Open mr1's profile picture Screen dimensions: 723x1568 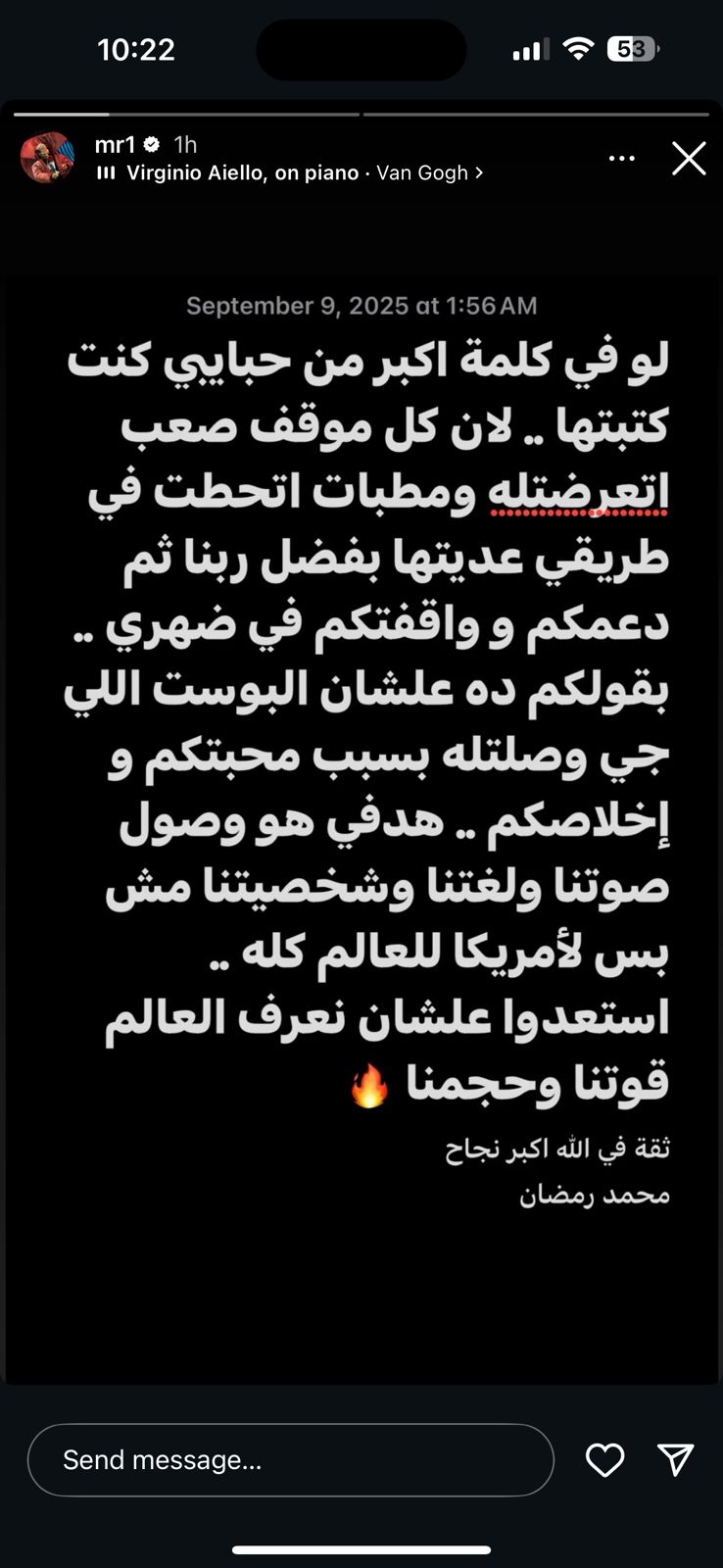point(47,157)
